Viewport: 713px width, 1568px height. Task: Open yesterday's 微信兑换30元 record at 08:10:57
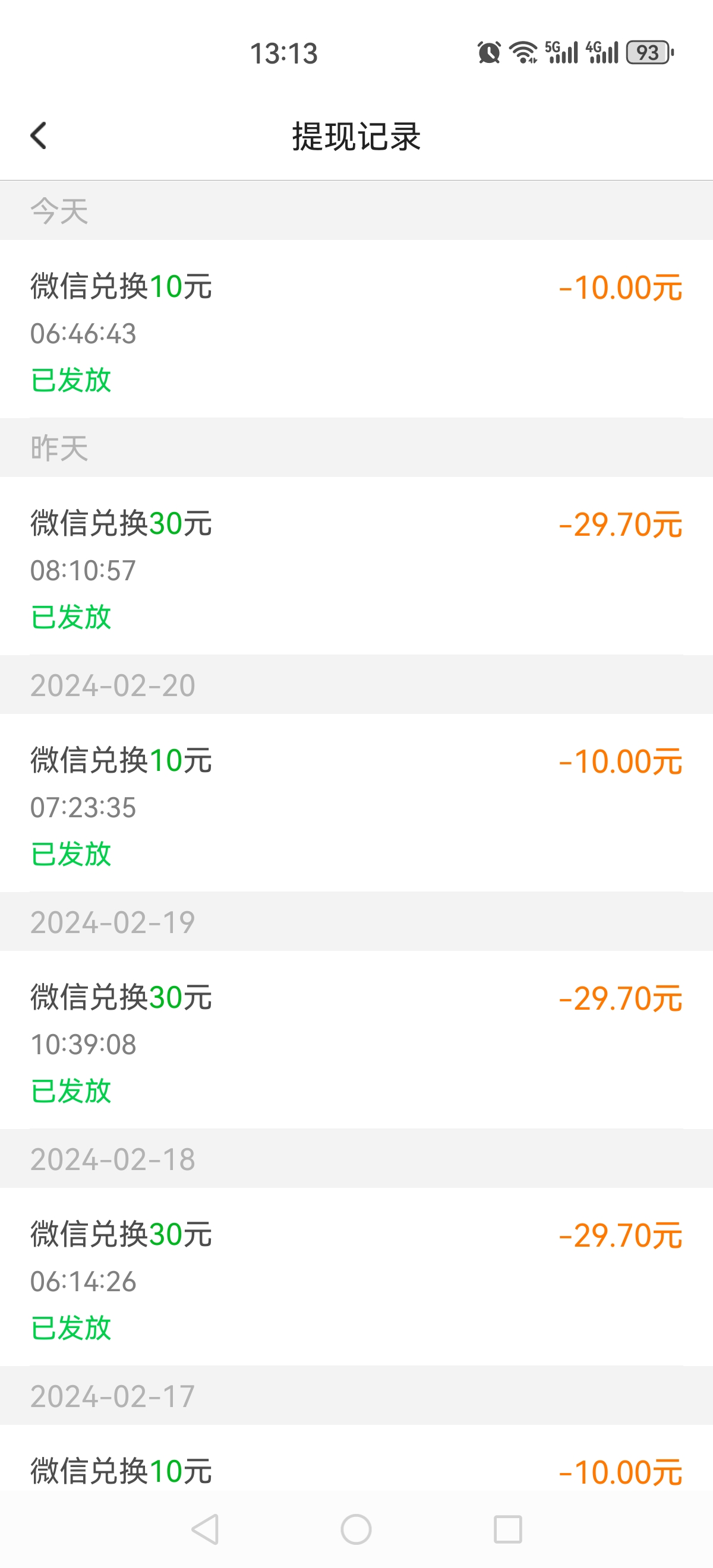(x=356, y=565)
